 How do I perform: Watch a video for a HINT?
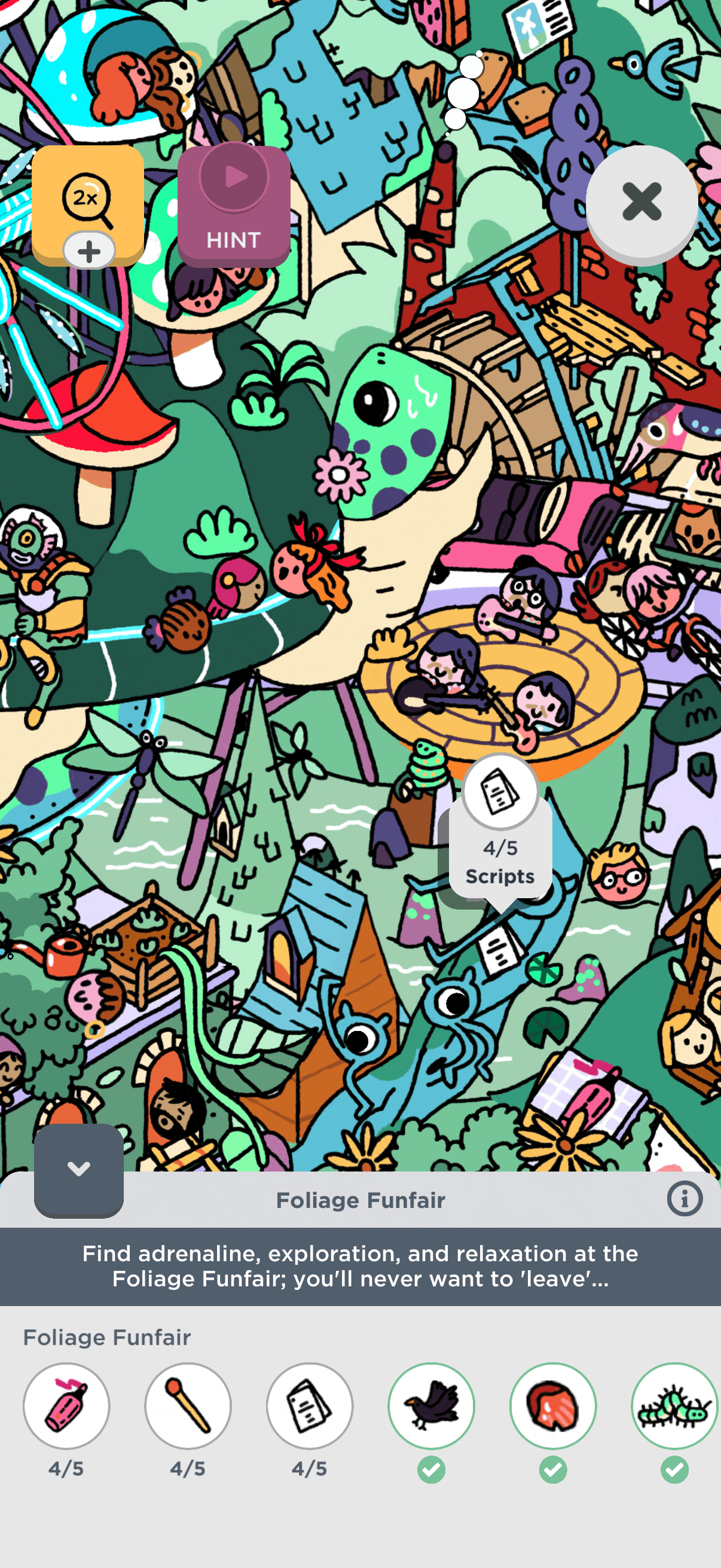click(234, 206)
